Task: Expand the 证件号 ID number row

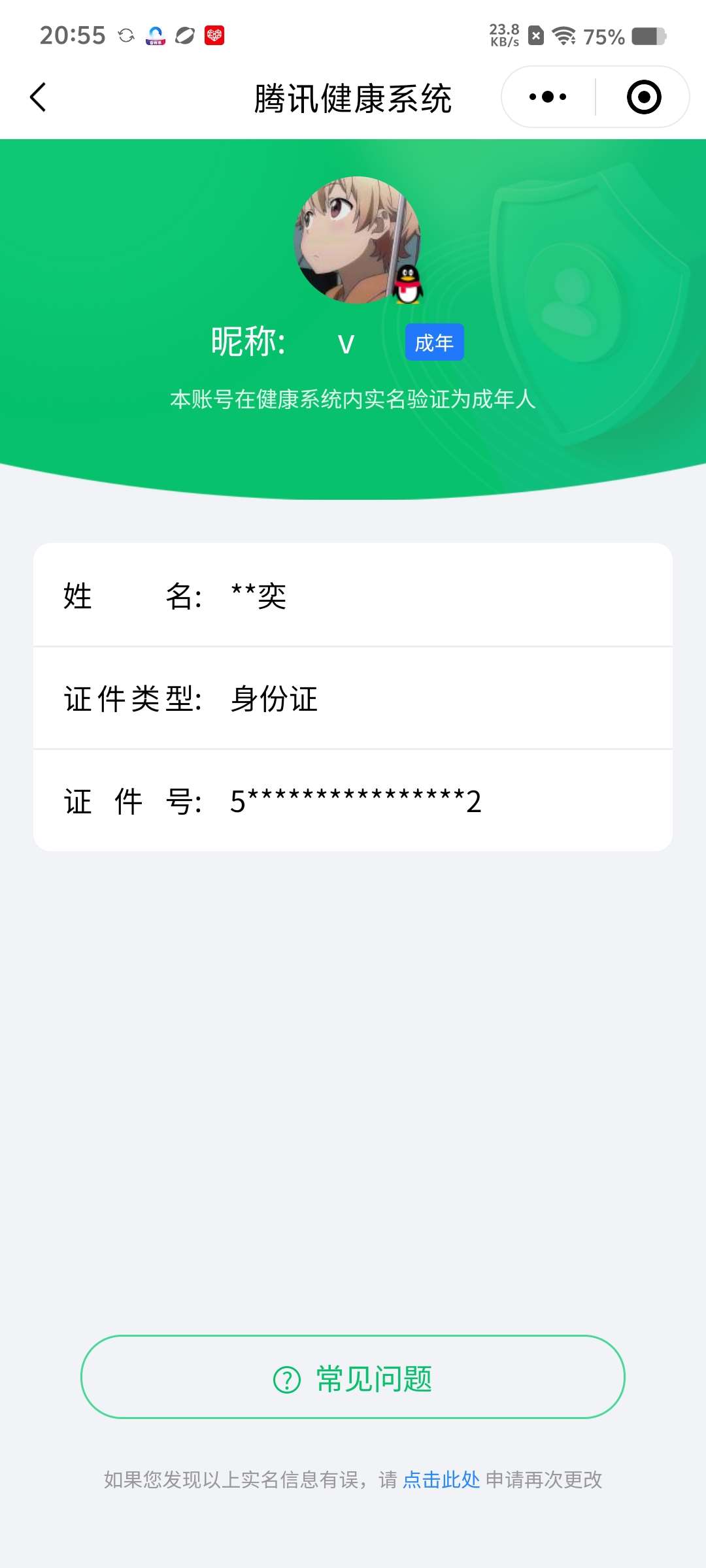Action: [353, 802]
